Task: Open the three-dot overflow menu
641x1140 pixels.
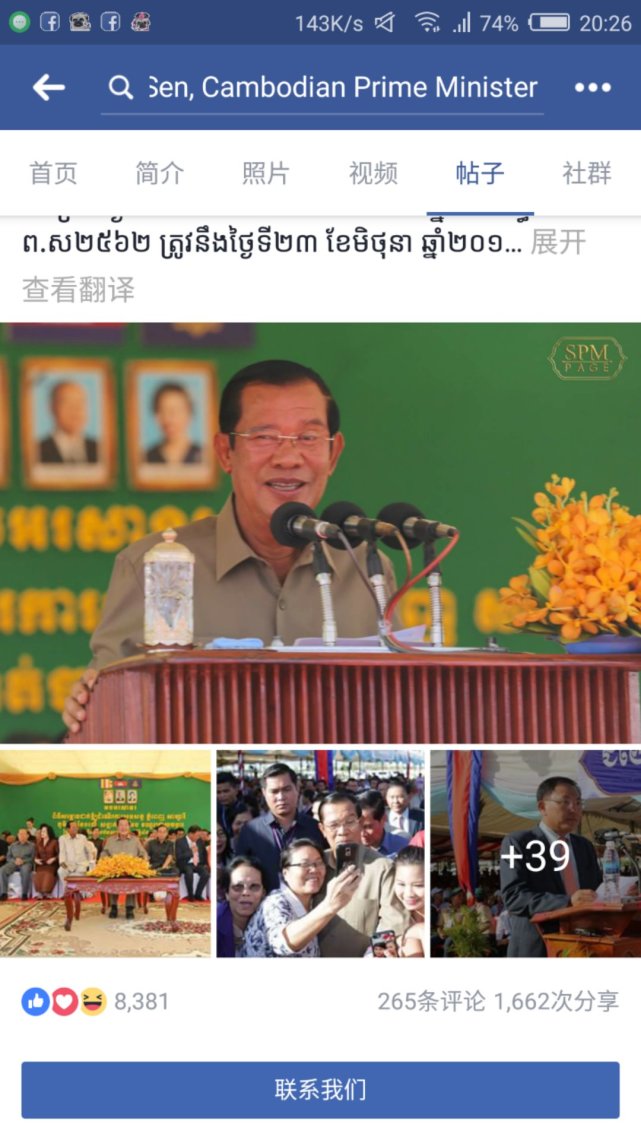Action: coord(592,88)
